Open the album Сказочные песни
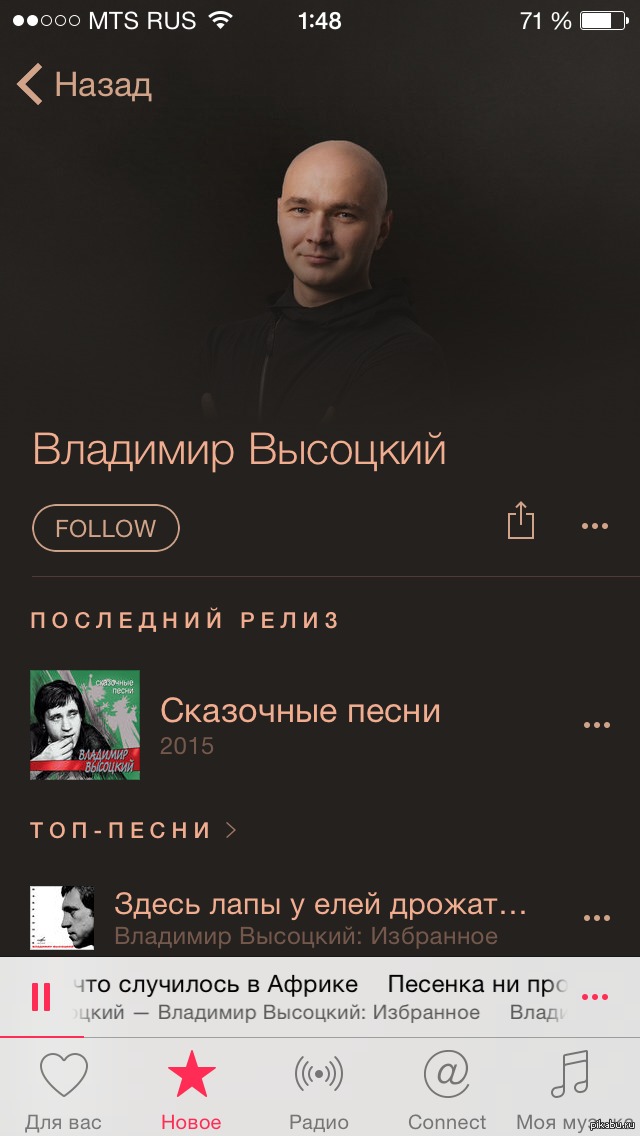The image size is (640, 1136). pyautogui.click(x=301, y=724)
